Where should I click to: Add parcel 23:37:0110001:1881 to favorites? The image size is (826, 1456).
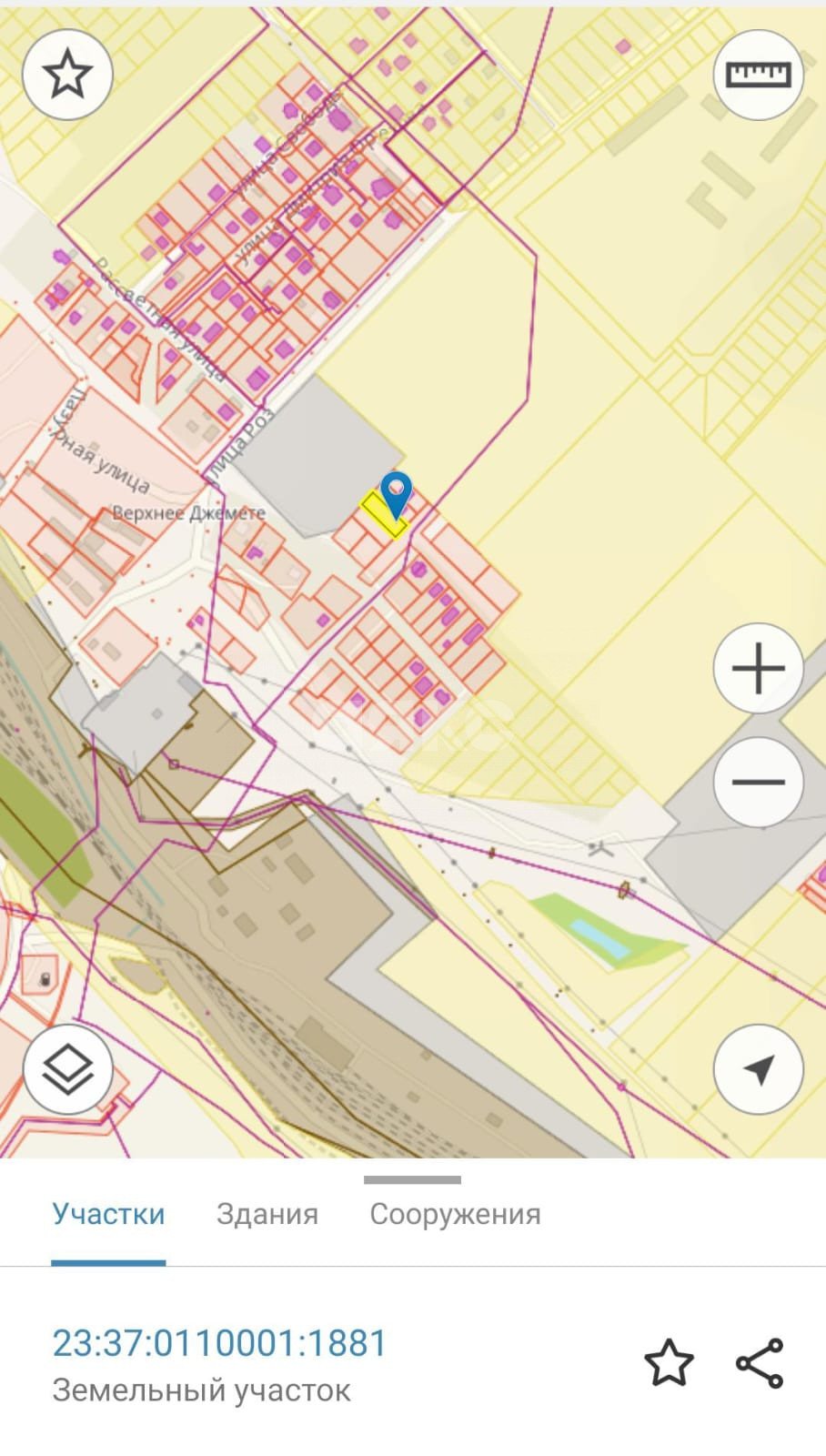coord(669,1363)
